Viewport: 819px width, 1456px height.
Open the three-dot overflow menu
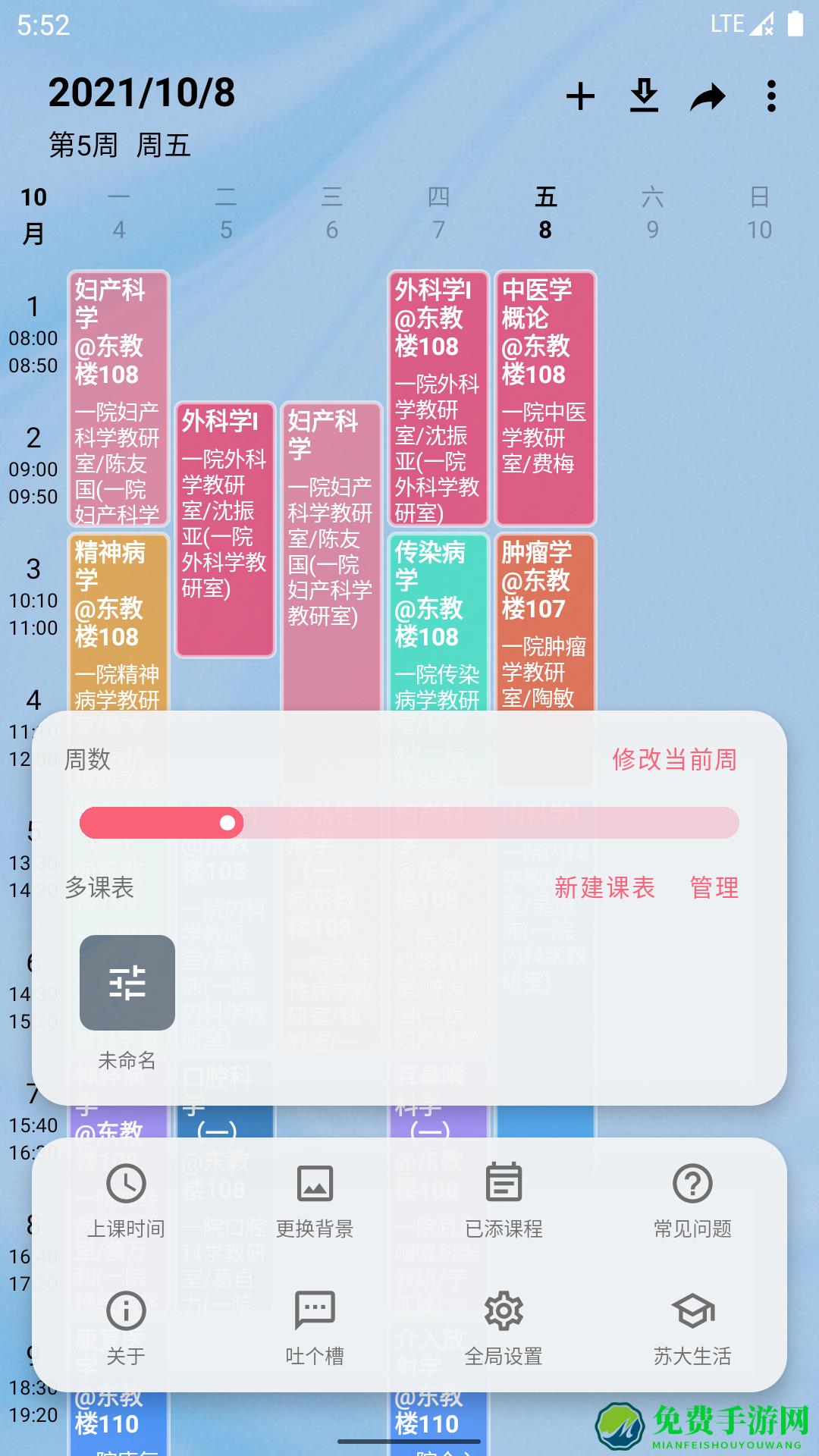click(771, 97)
